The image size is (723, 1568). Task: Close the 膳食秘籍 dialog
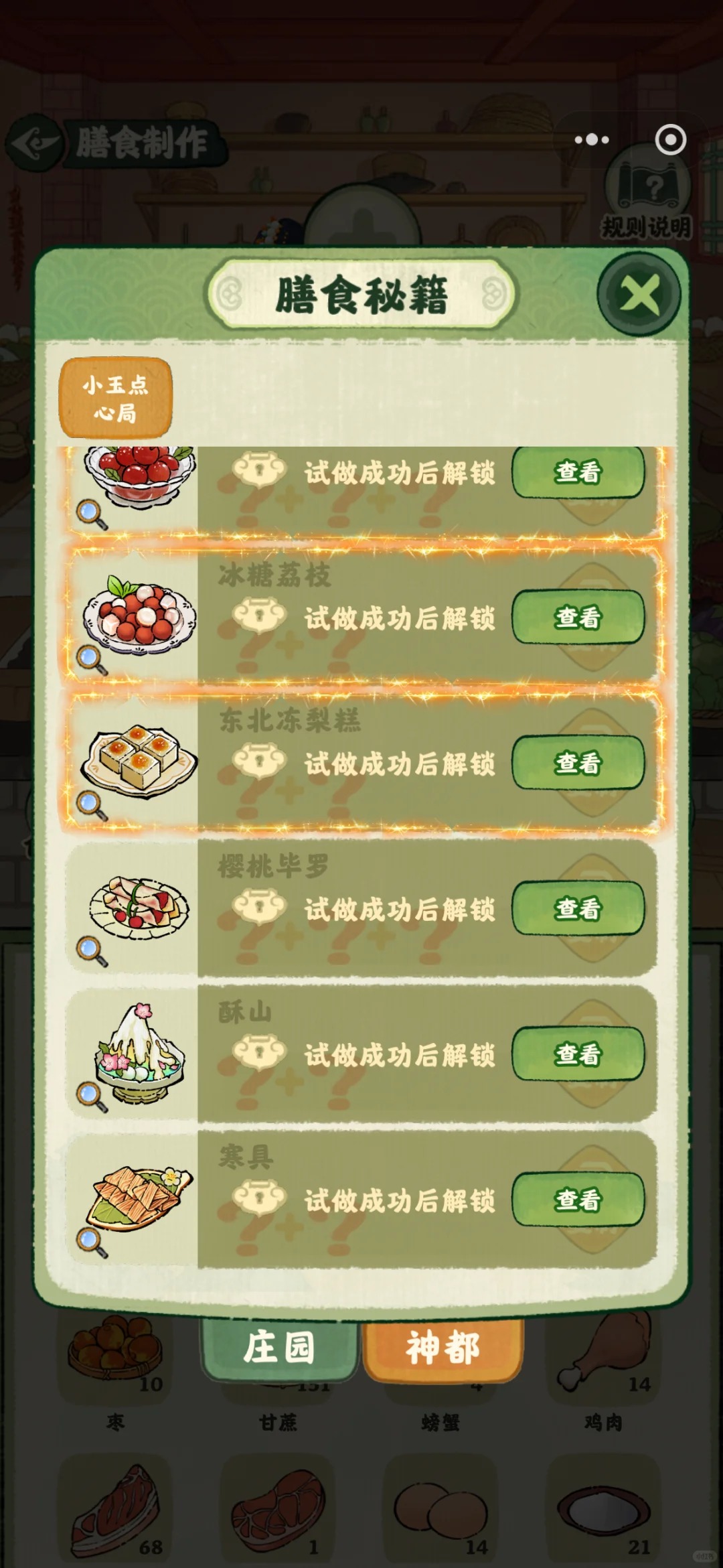coord(639,294)
